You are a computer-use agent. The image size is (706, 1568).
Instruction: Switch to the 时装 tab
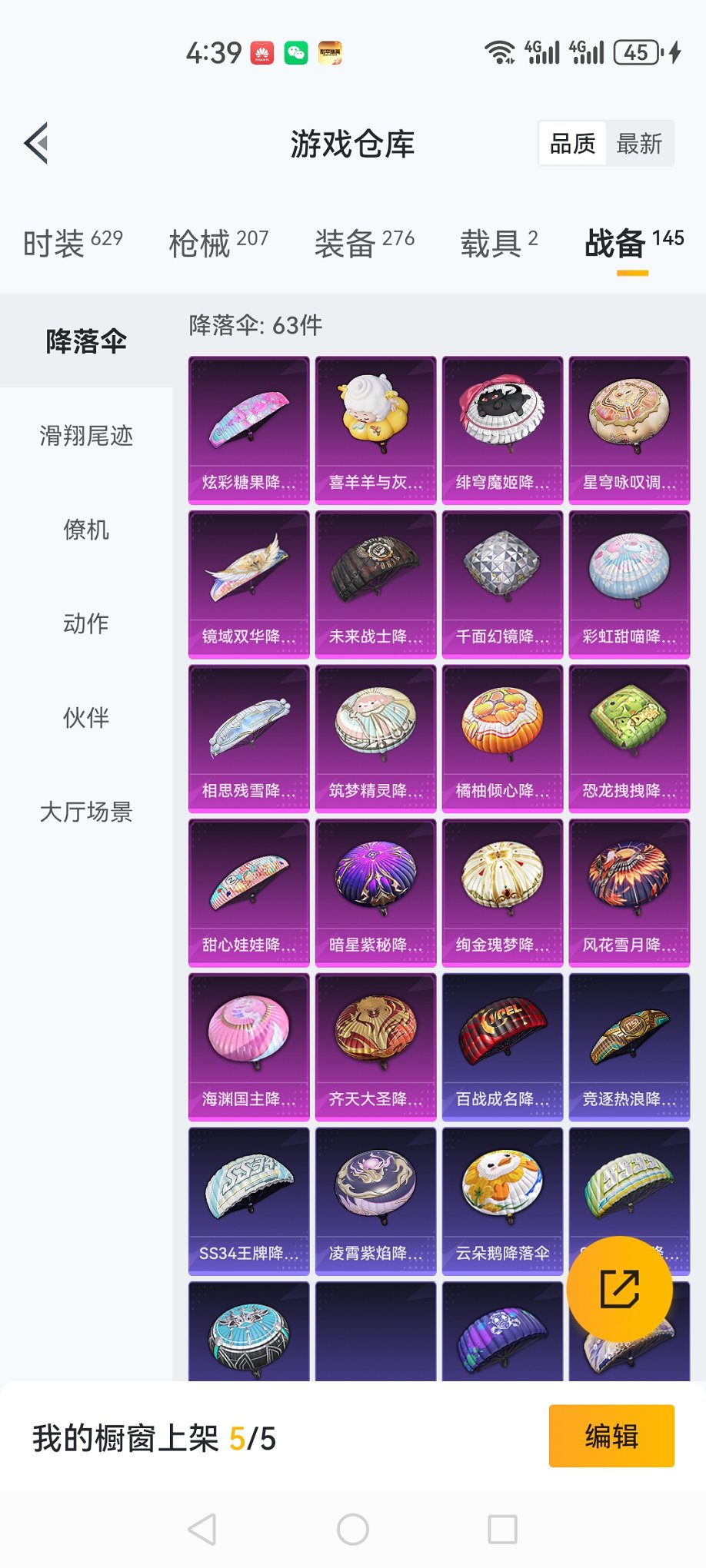tap(72, 243)
